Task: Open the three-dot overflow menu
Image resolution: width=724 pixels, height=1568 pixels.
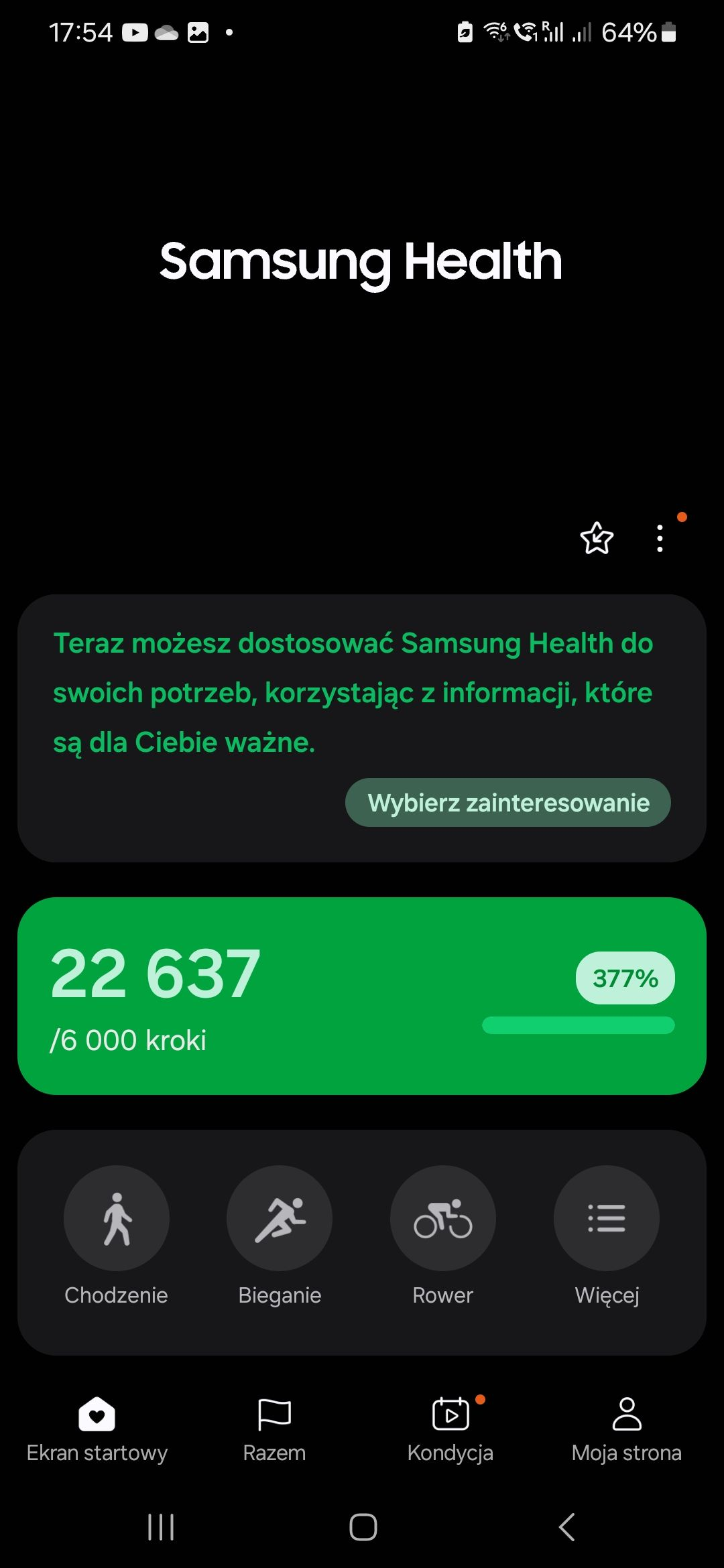Action: point(660,538)
